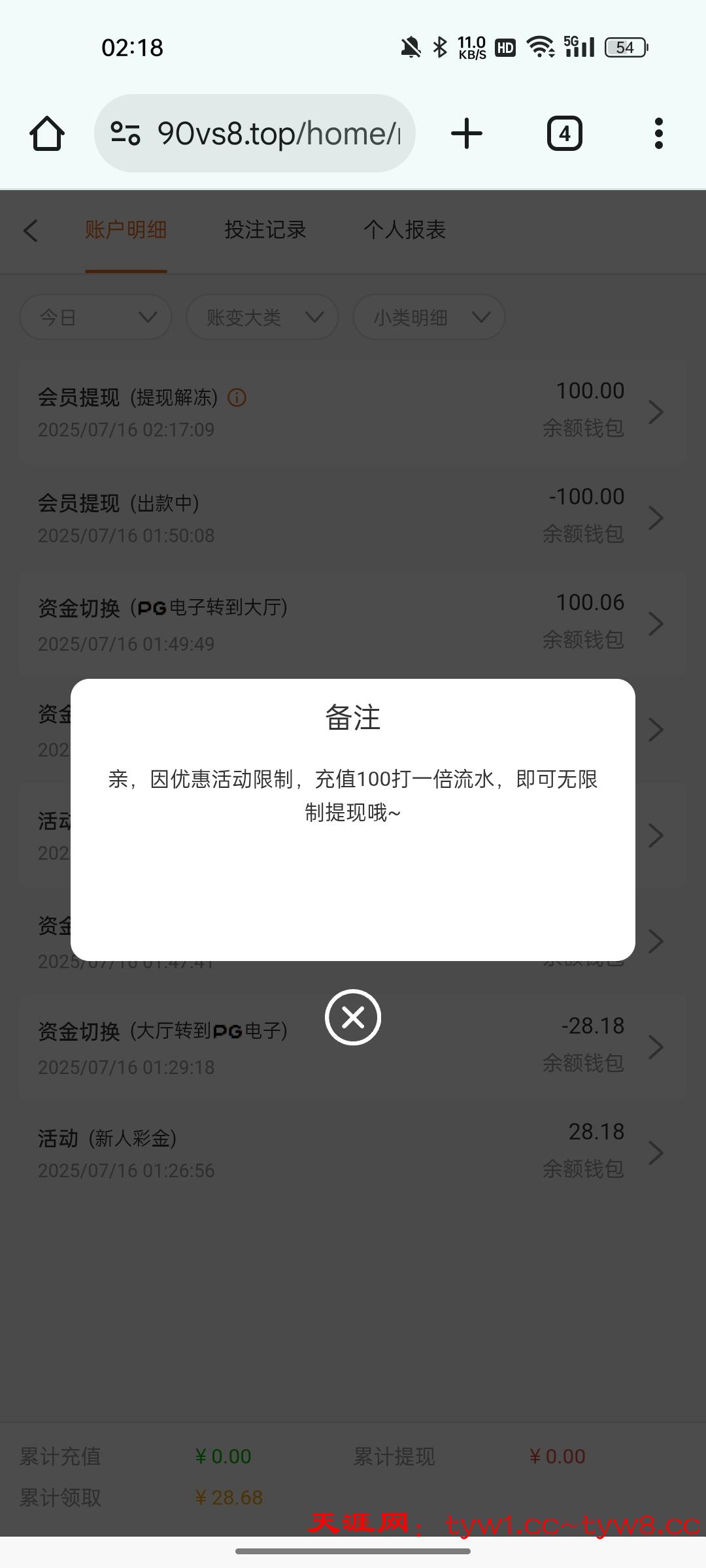Expand the 小类明细 dropdown
This screenshot has width=706, height=1568.
429,318
